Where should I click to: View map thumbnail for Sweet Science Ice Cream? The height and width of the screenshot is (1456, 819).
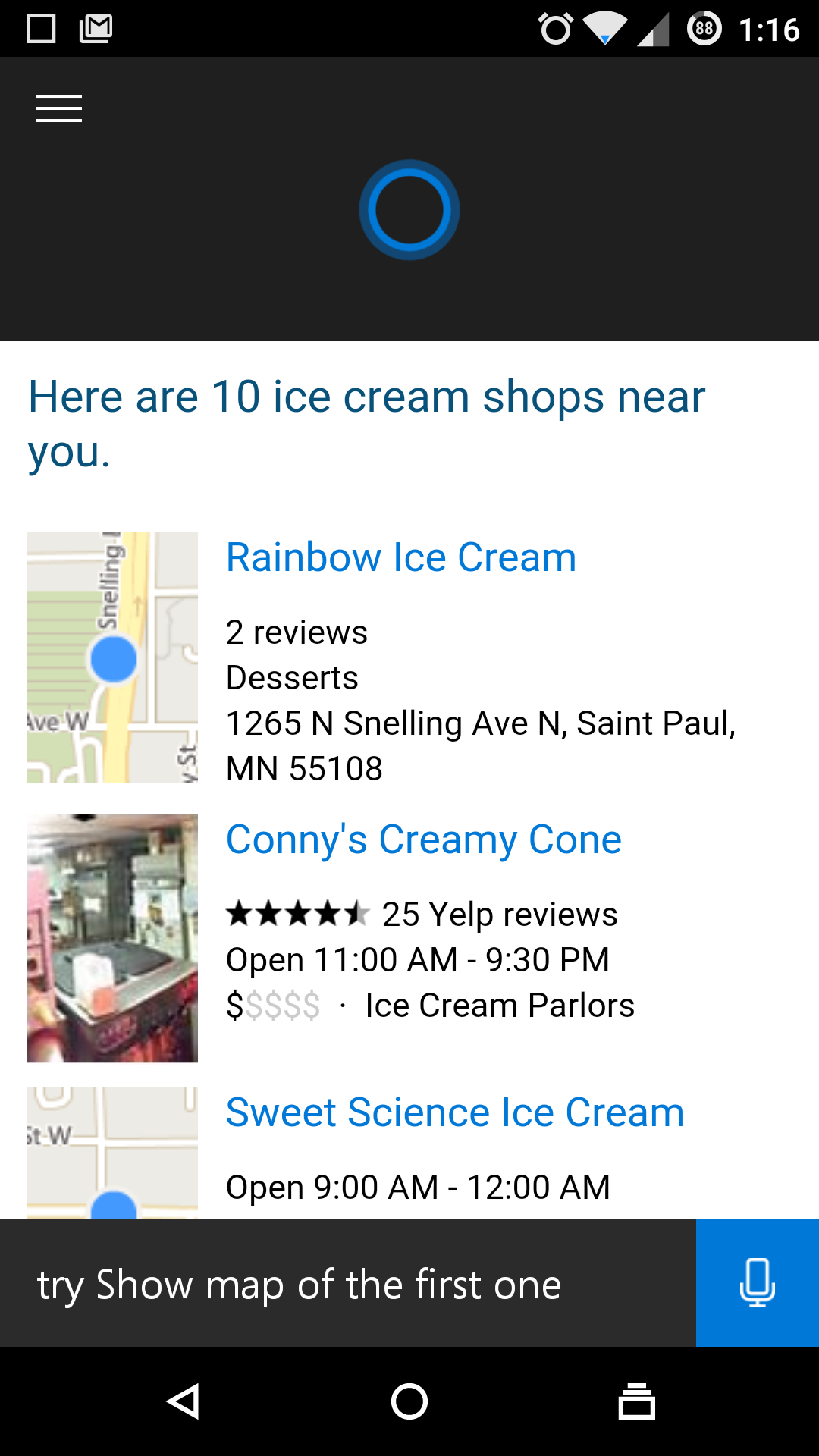click(112, 1153)
